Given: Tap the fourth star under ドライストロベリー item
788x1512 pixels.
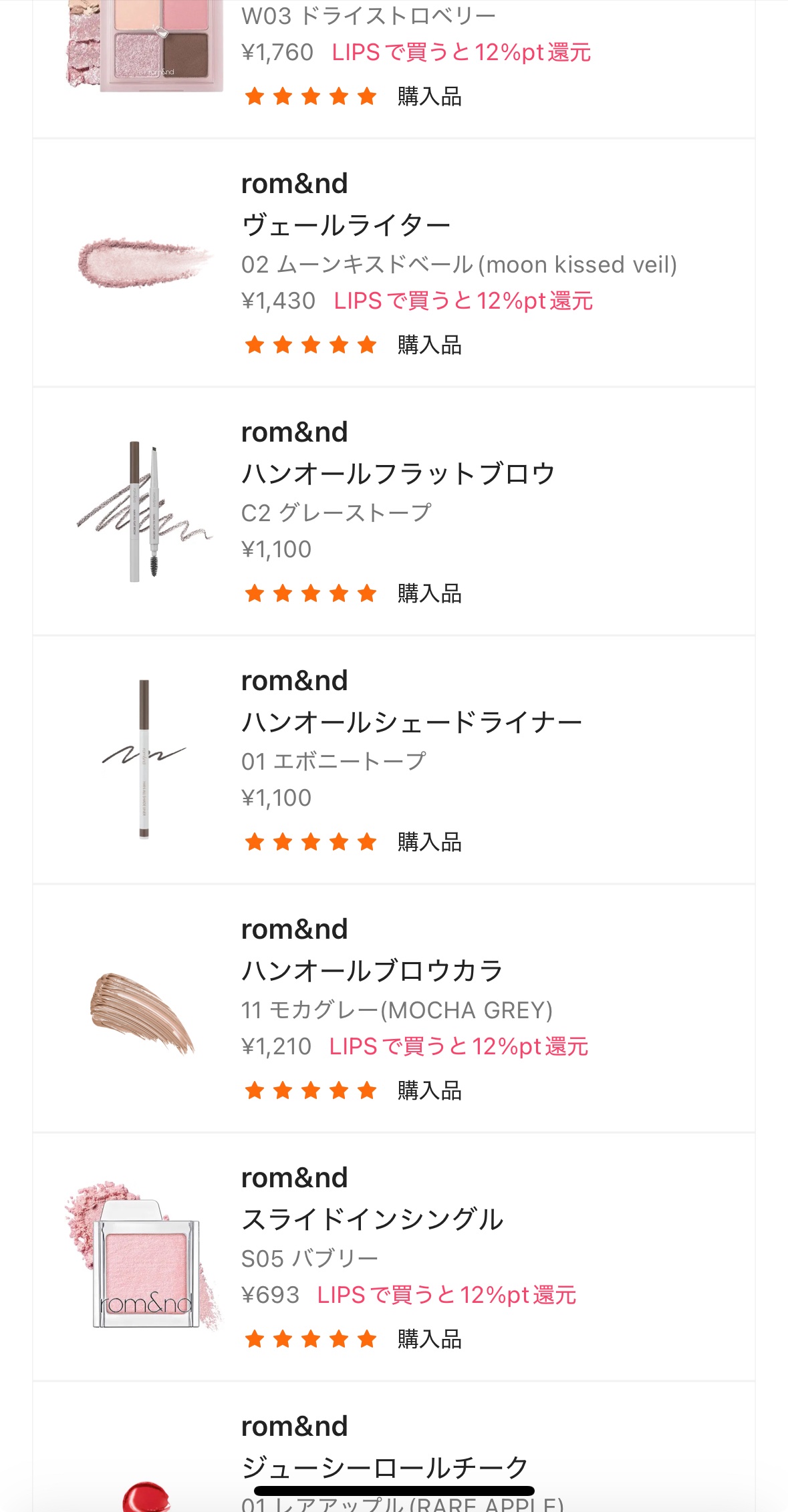Looking at the screenshot, I should click(x=338, y=98).
